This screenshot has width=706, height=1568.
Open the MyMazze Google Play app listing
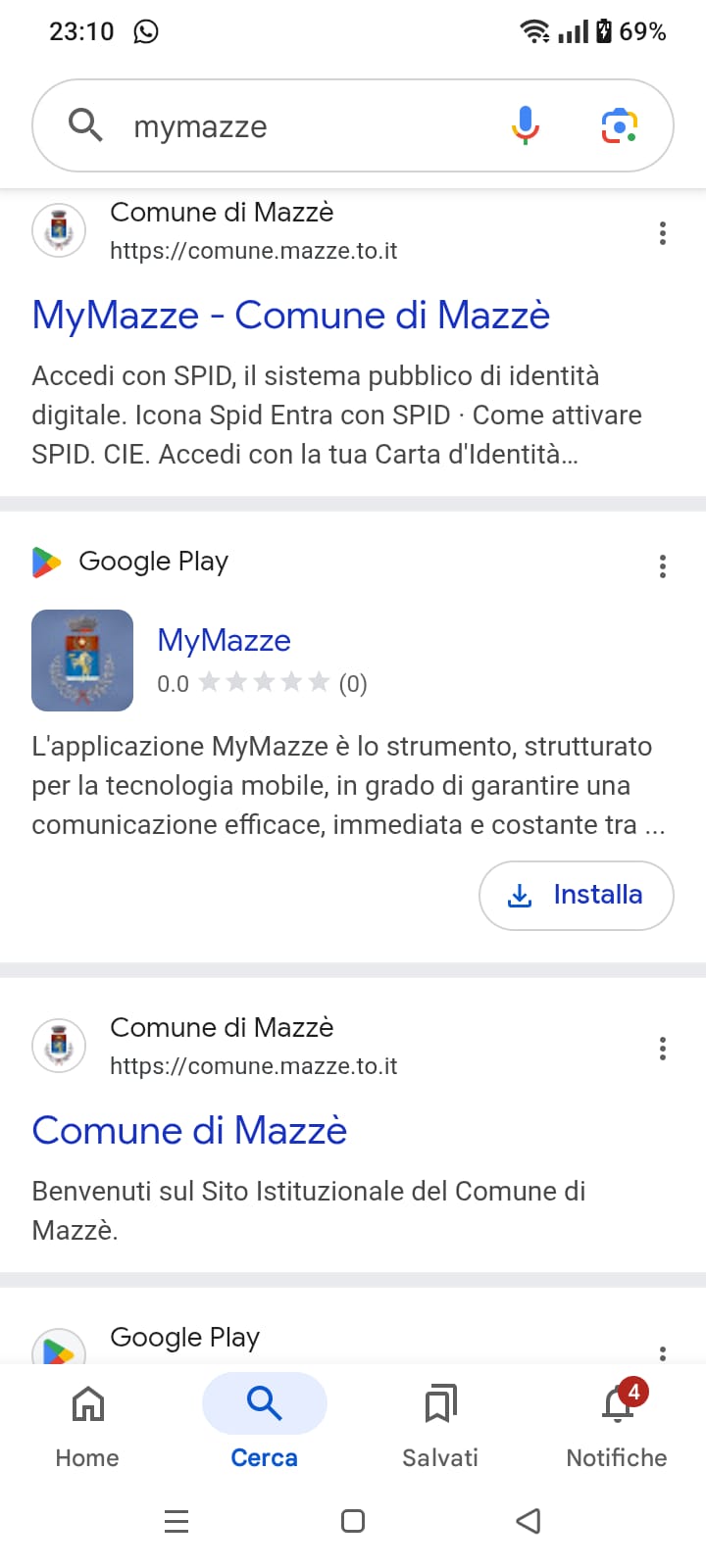pyautogui.click(x=225, y=640)
